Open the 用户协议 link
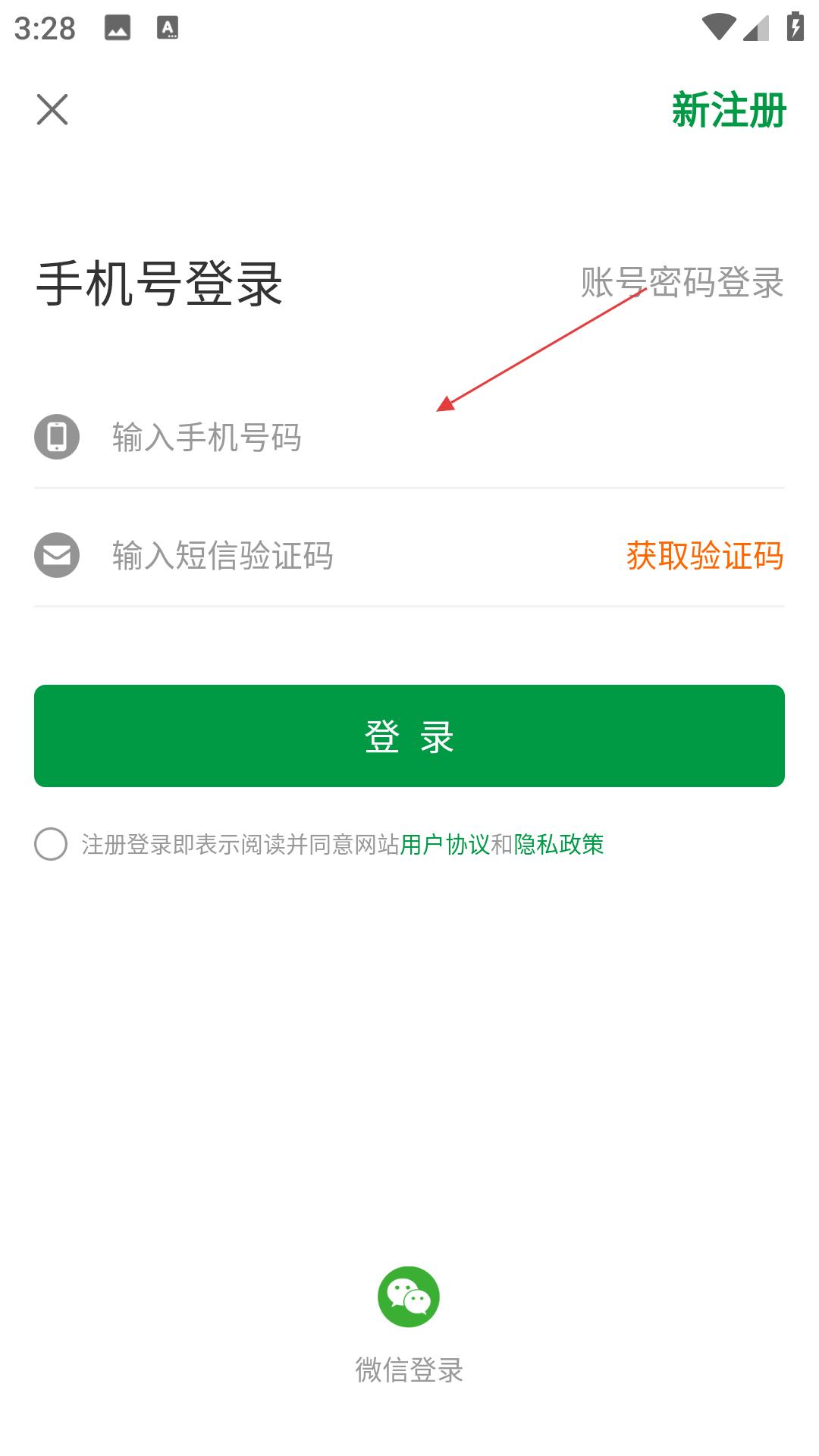The height and width of the screenshot is (1456, 819). 444,844
